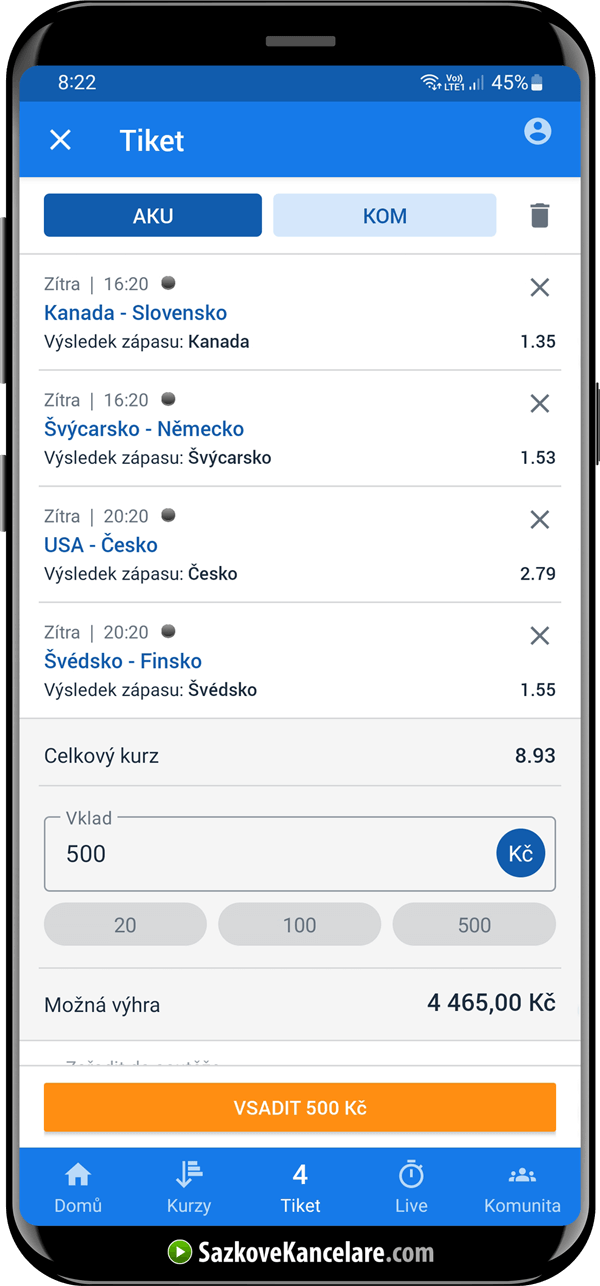This screenshot has width=600, height=1286.
Task: Open the Kanada - Slovensko match
Action: point(135,313)
